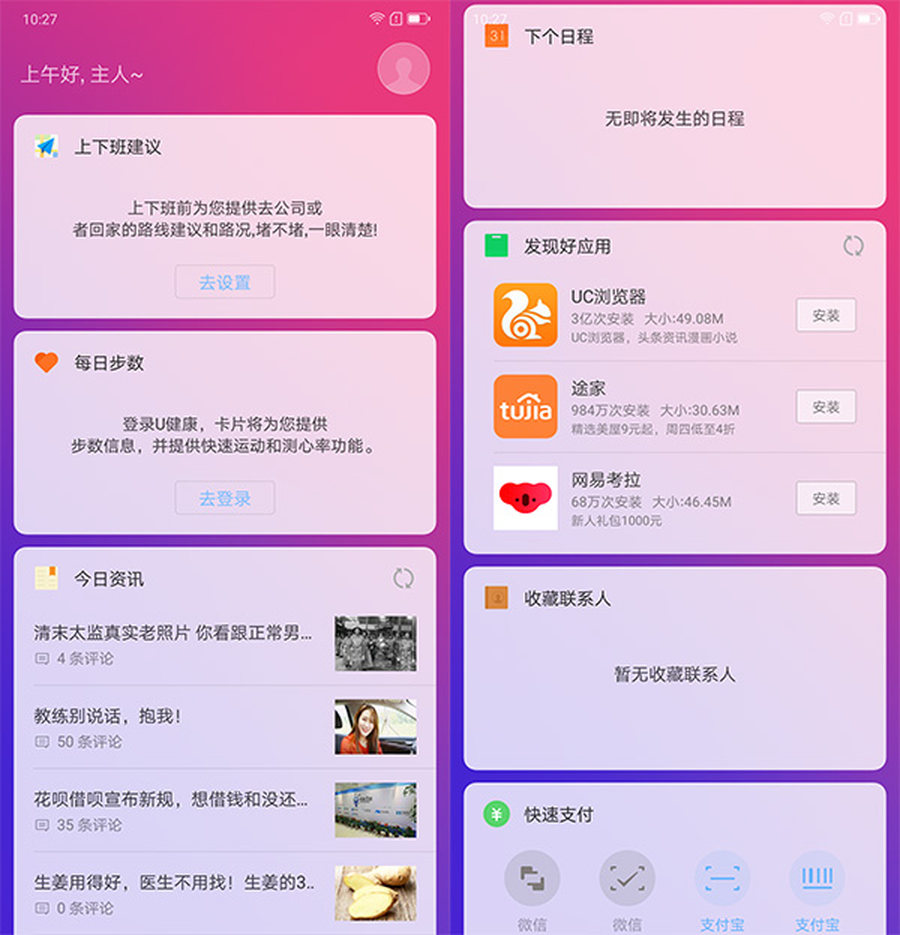
Task: Tap 去设置 in the commute suggestion card
Action: coord(224,282)
